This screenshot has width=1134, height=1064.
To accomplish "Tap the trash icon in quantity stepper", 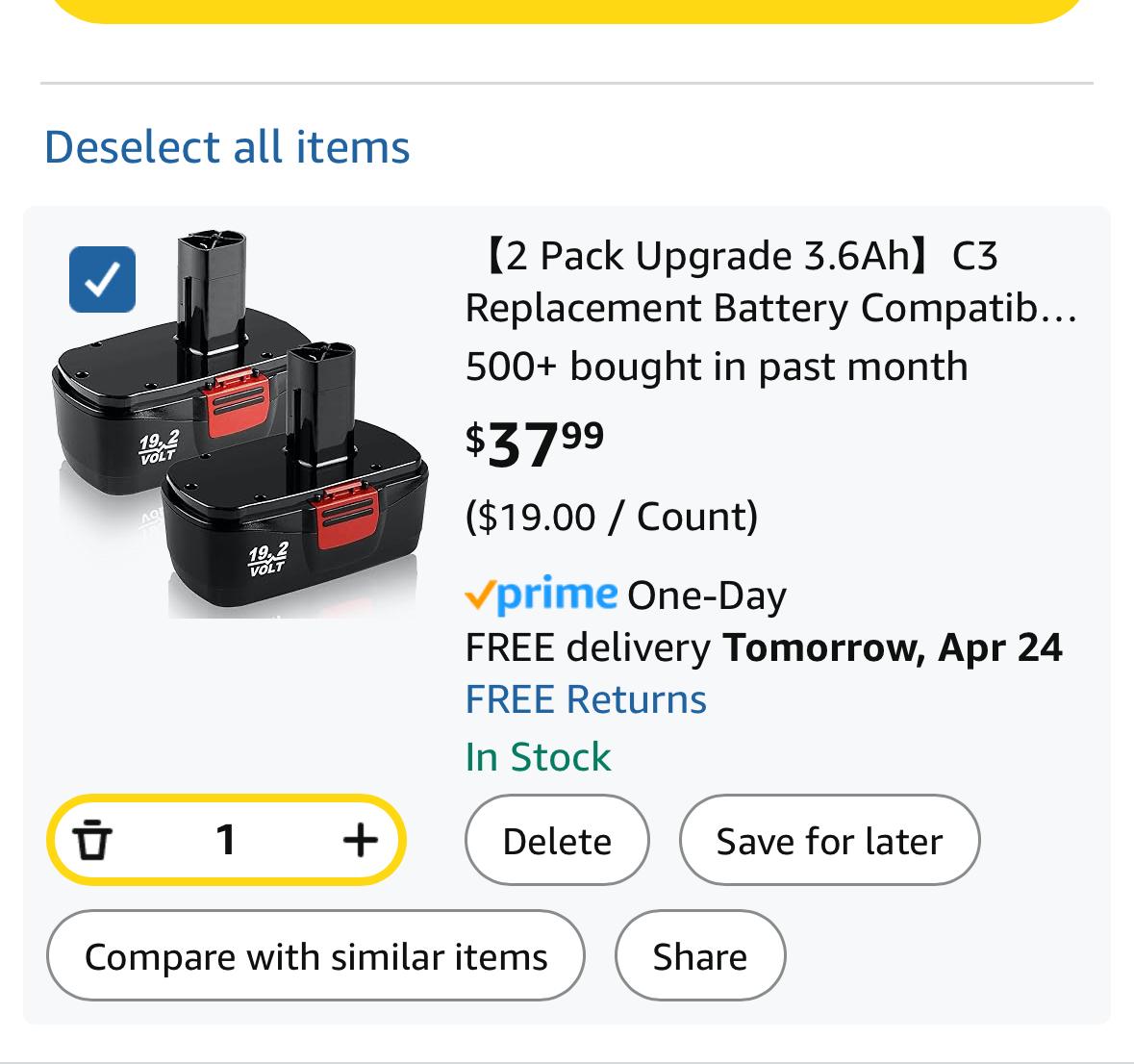I will (92, 840).
